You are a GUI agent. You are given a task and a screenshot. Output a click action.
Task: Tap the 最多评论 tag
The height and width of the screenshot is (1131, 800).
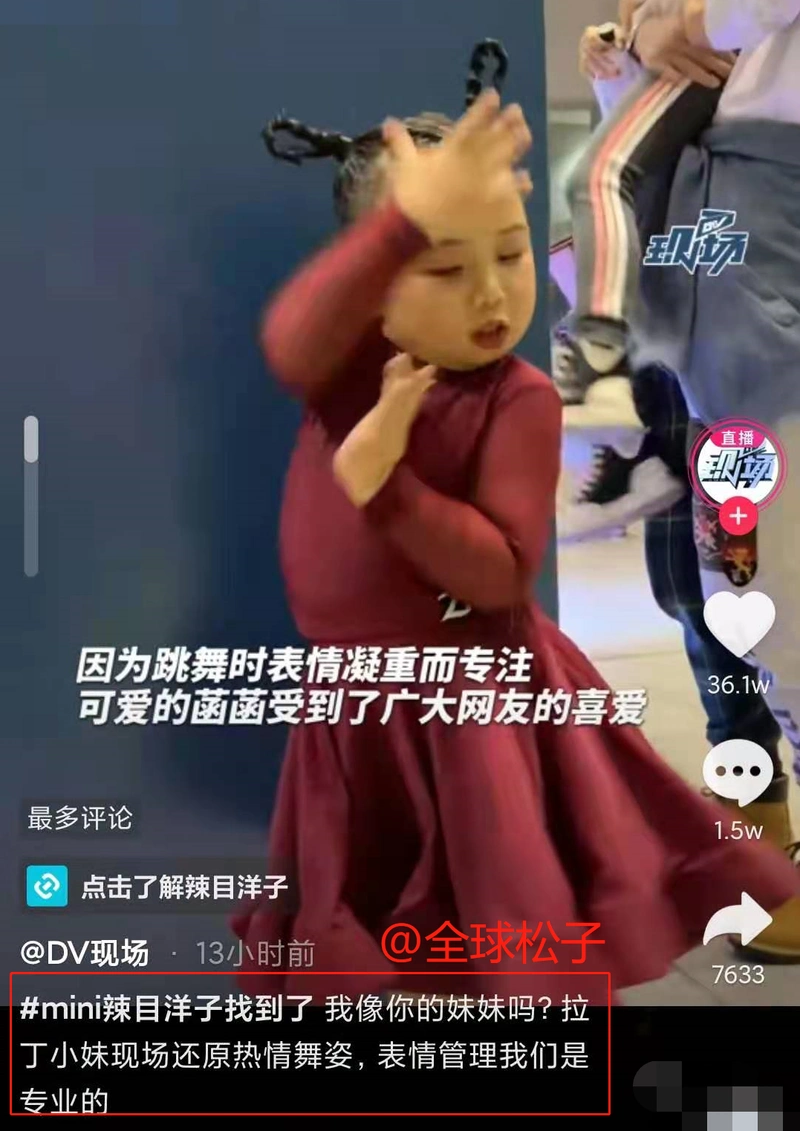(x=80, y=818)
